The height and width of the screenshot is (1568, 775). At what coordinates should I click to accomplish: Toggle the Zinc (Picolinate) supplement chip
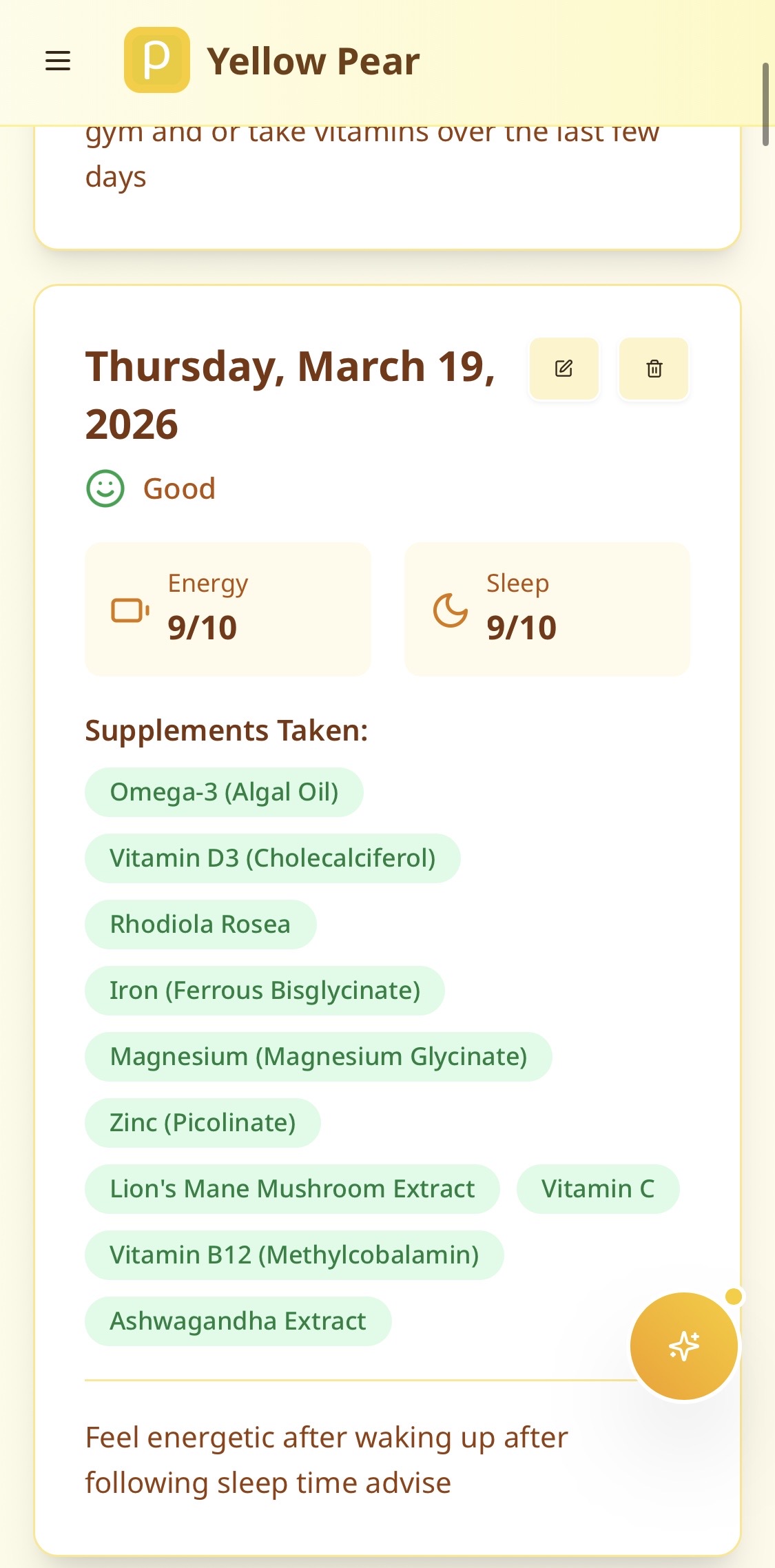coord(203,1122)
